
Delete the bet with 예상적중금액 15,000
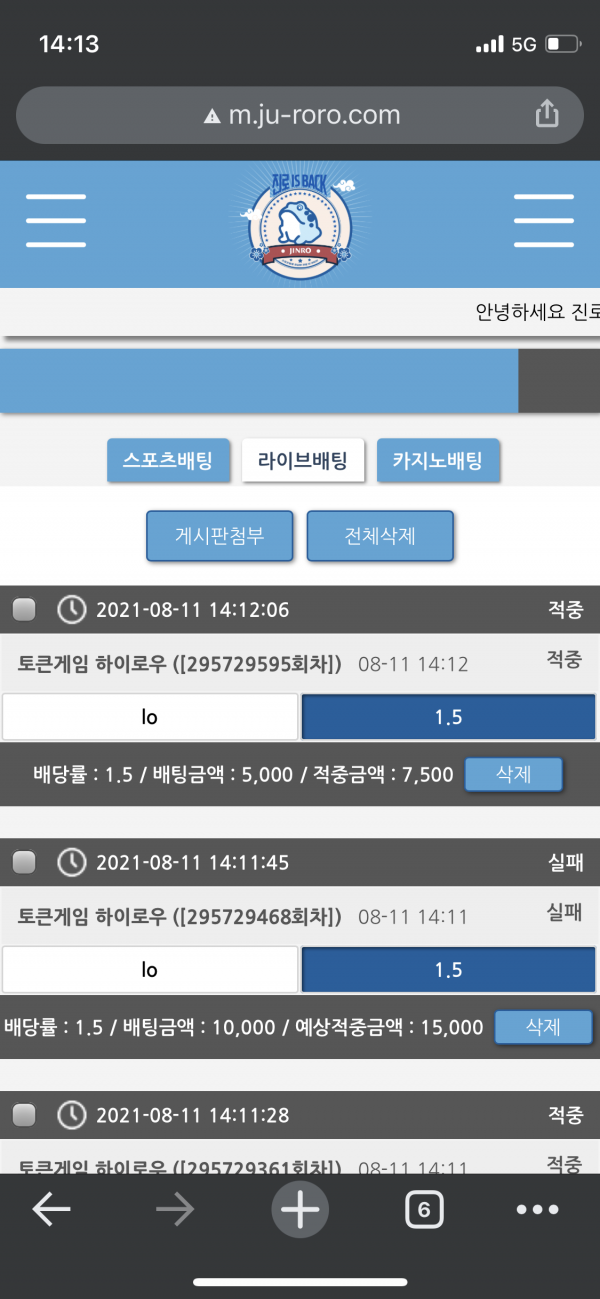tap(543, 1027)
